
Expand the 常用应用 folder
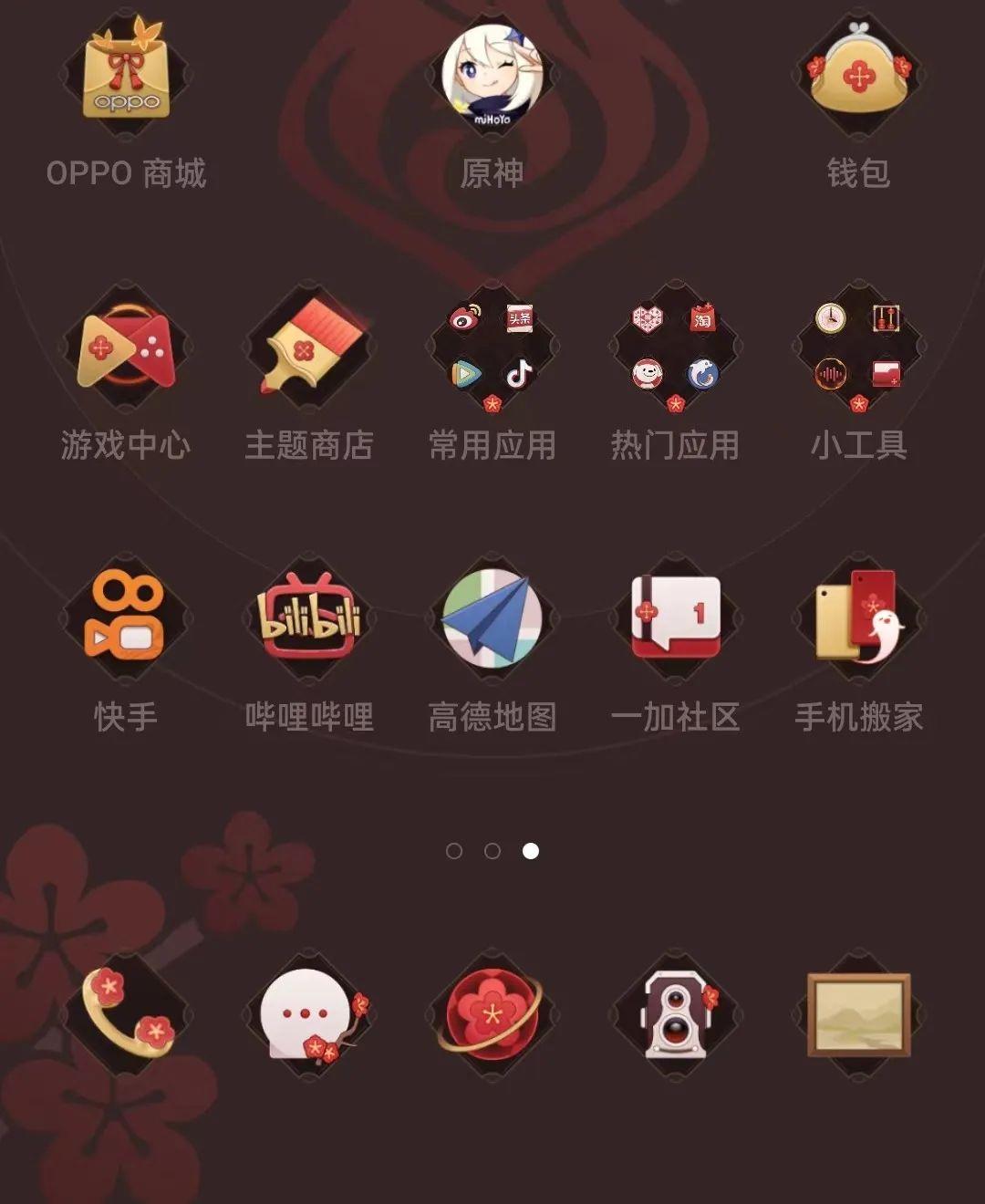click(490, 351)
